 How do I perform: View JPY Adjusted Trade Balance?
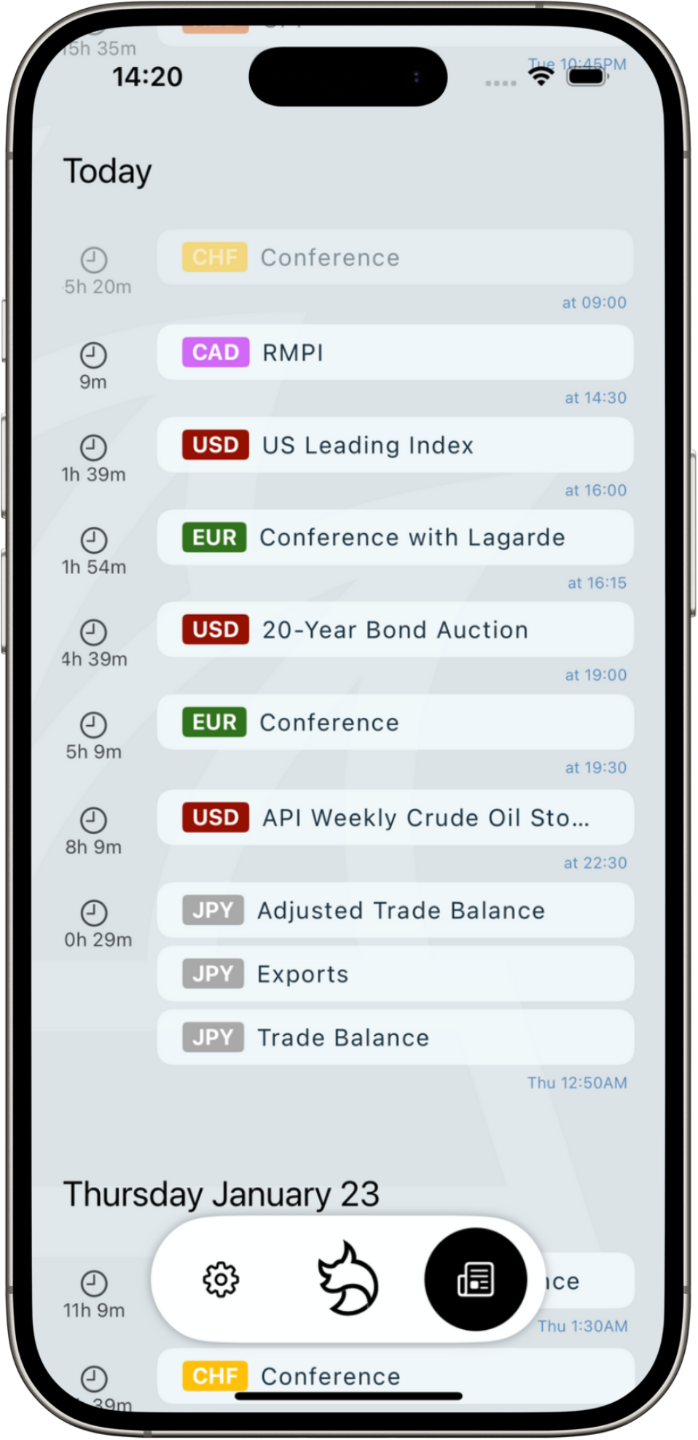395,911
